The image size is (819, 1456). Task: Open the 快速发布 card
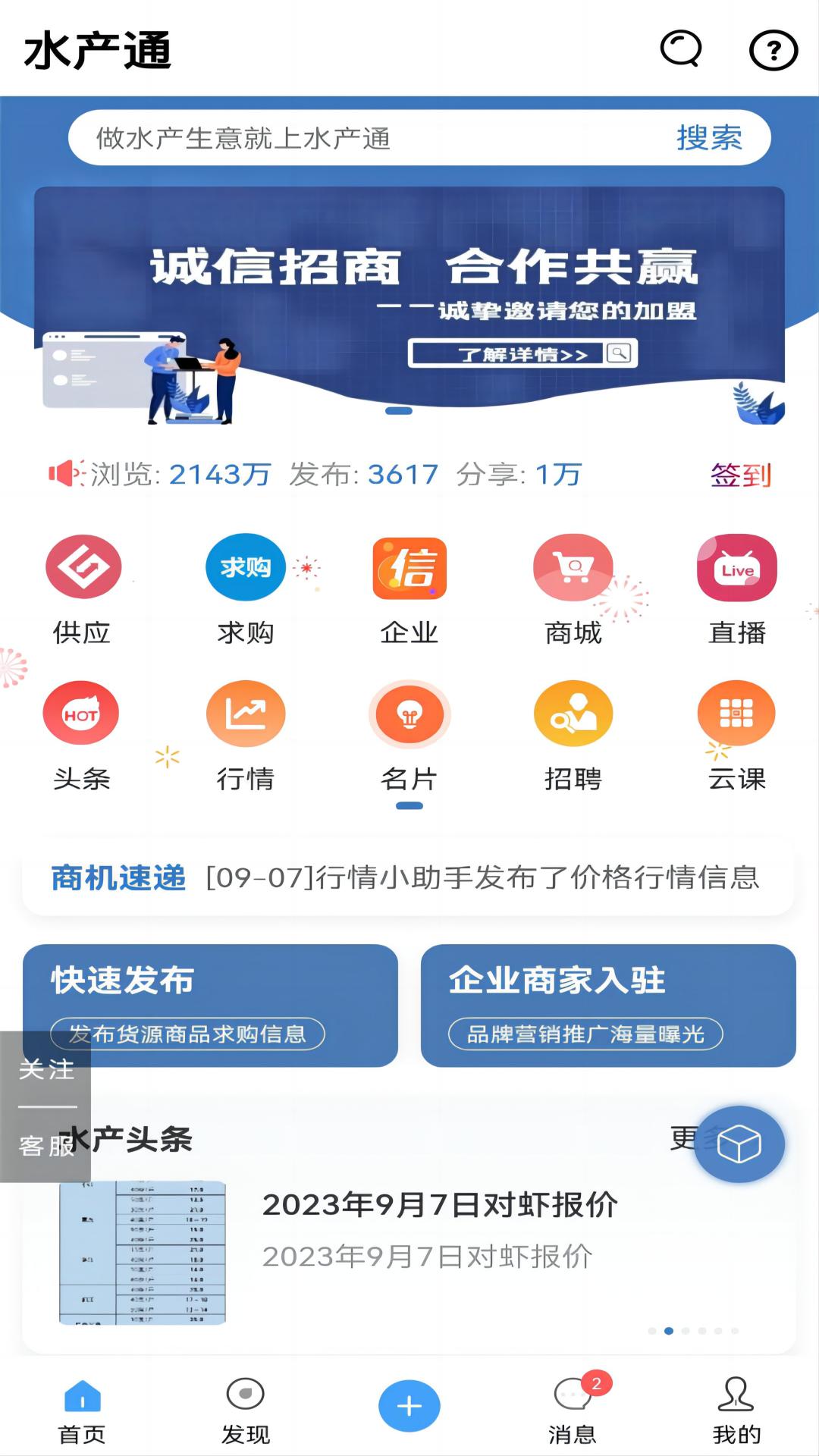(x=210, y=1006)
